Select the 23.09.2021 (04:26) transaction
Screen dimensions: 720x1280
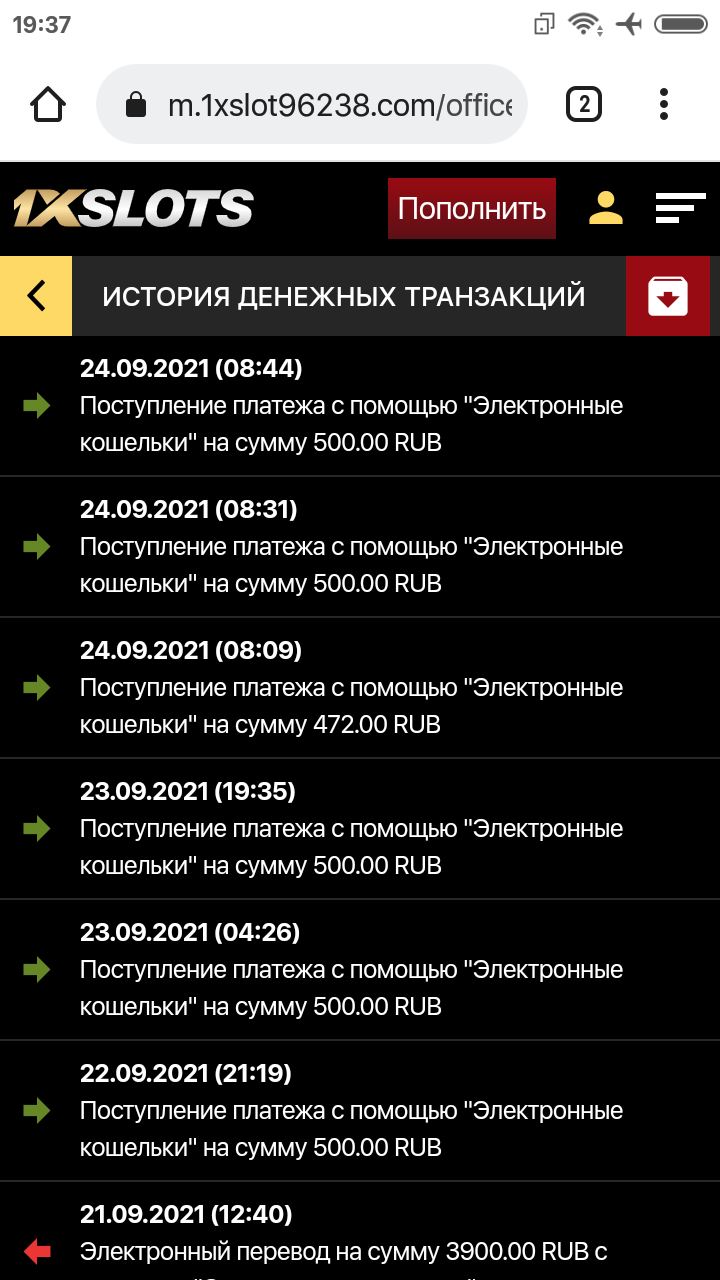point(350,969)
